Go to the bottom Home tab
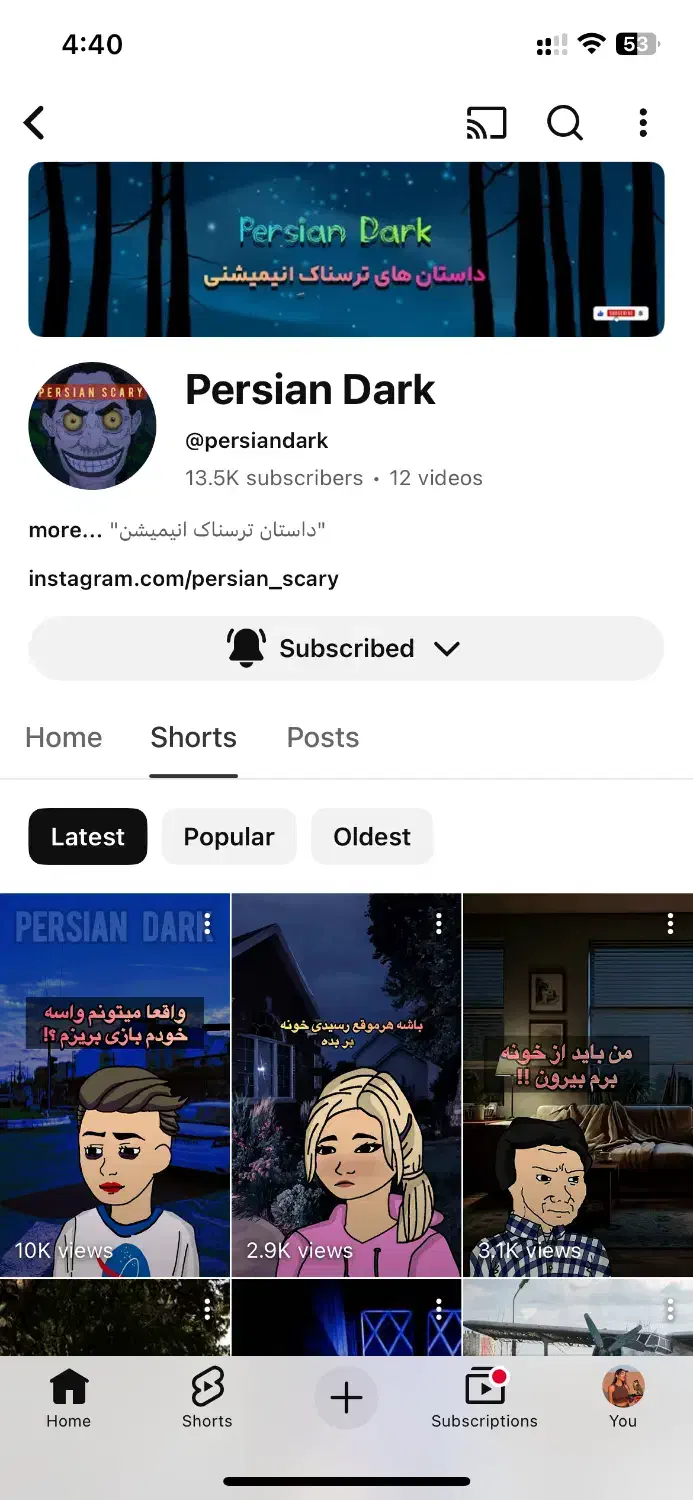 [x=68, y=1399]
